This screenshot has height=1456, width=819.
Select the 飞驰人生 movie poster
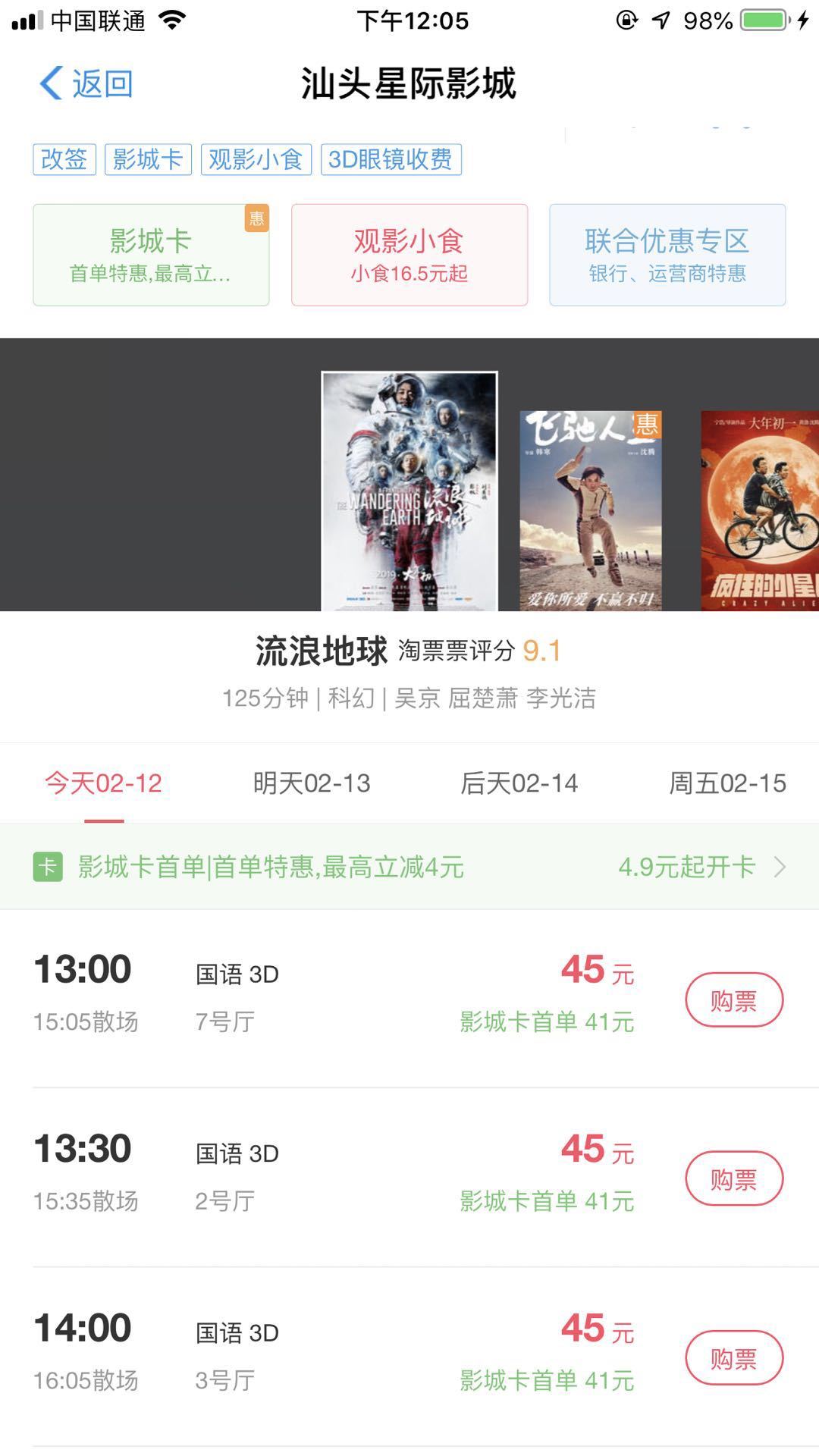tap(591, 510)
